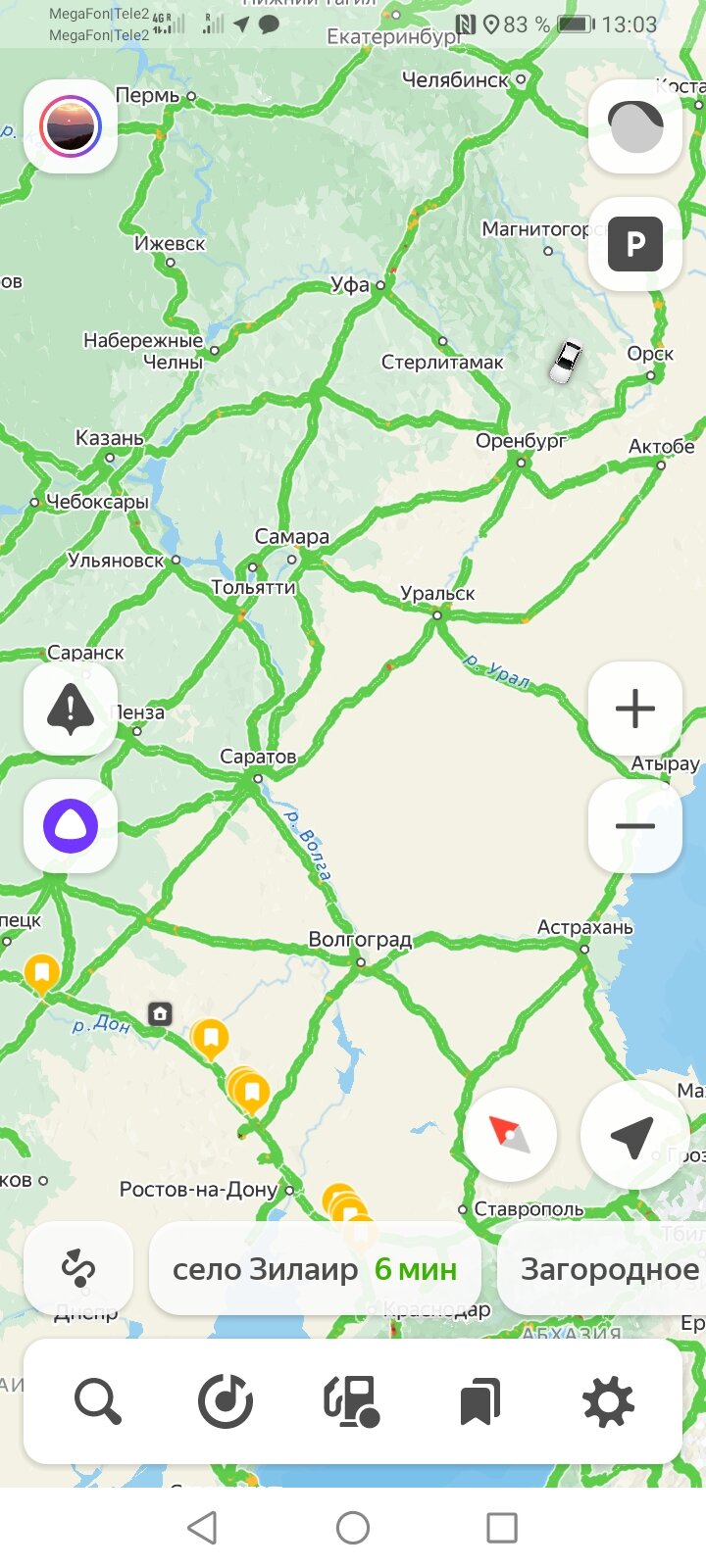Tap the home place marker on map
706x1568 pixels.
tap(160, 1013)
